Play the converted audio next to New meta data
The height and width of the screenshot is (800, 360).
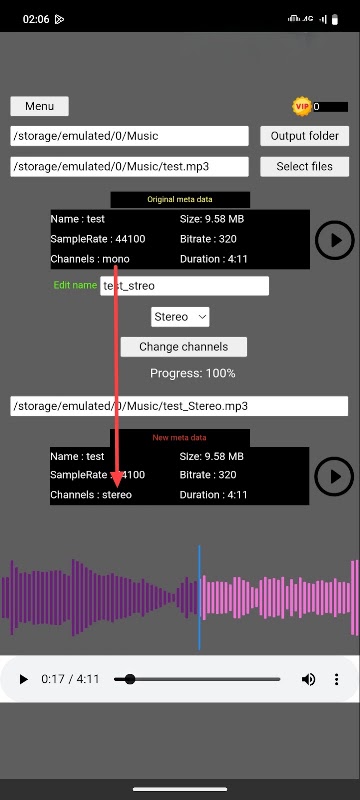(x=334, y=477)
